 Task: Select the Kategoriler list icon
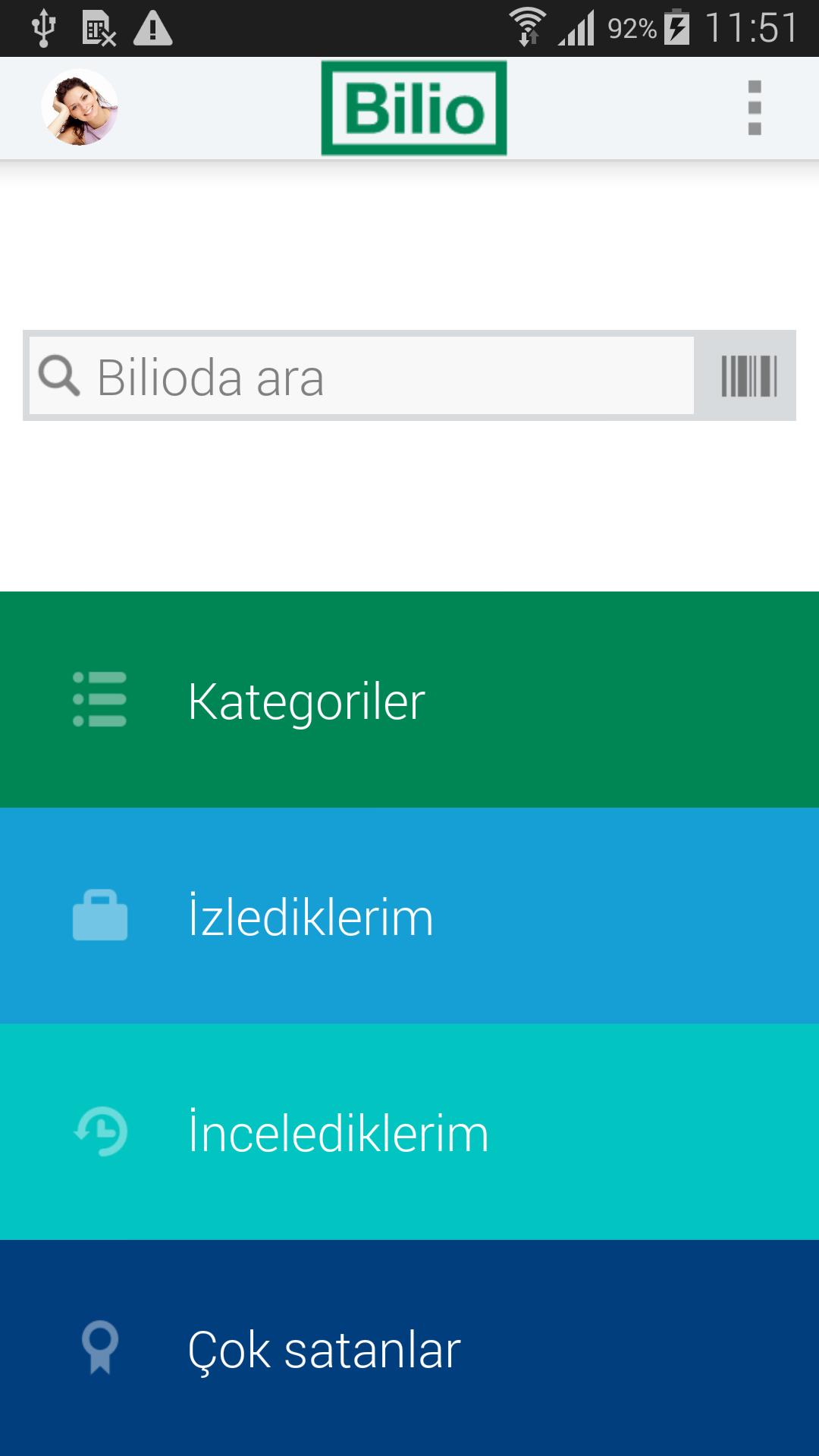pyautogui.click(x=99, y=699)
